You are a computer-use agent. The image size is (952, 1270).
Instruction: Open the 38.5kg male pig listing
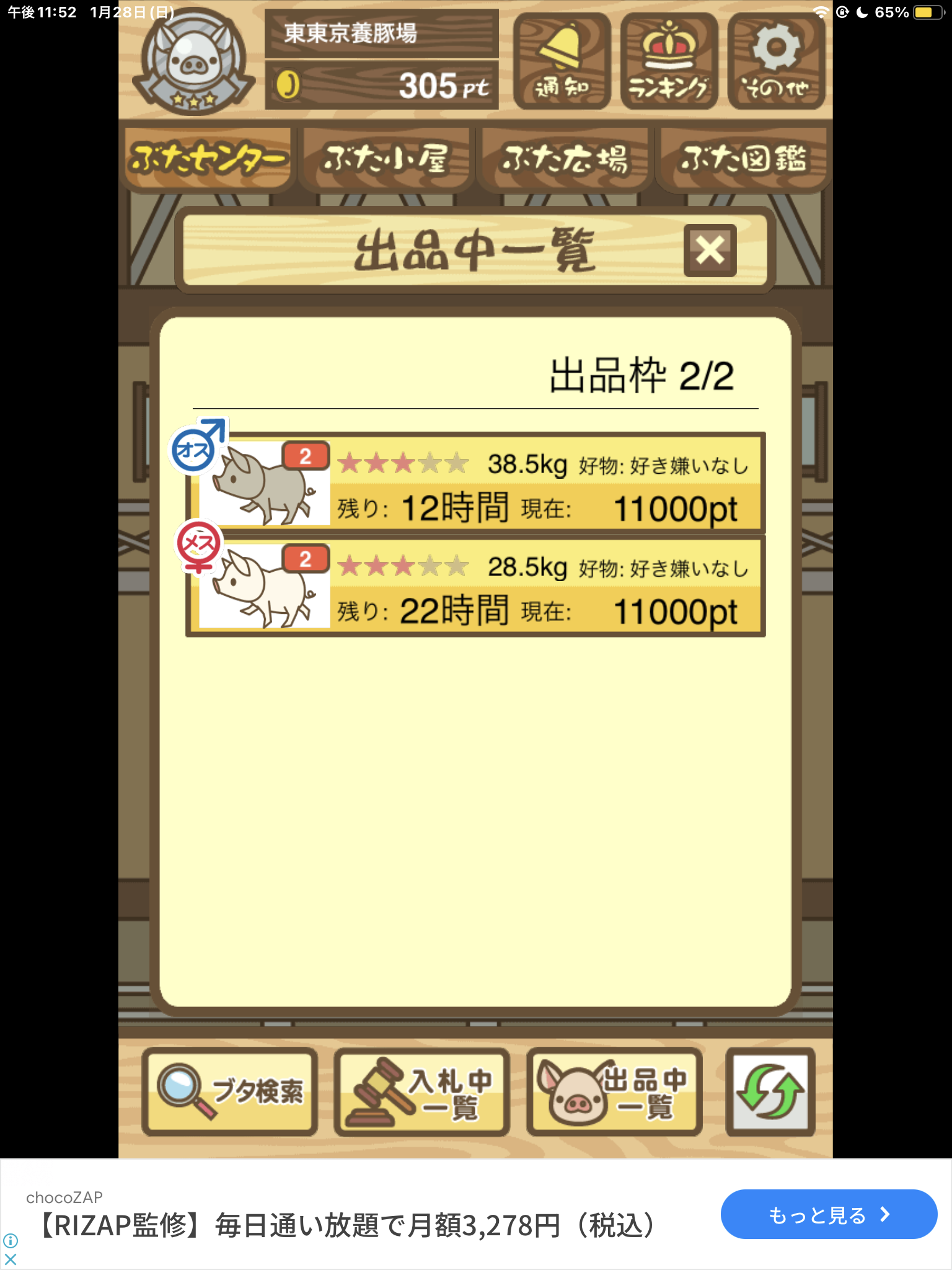coord(475,483)
